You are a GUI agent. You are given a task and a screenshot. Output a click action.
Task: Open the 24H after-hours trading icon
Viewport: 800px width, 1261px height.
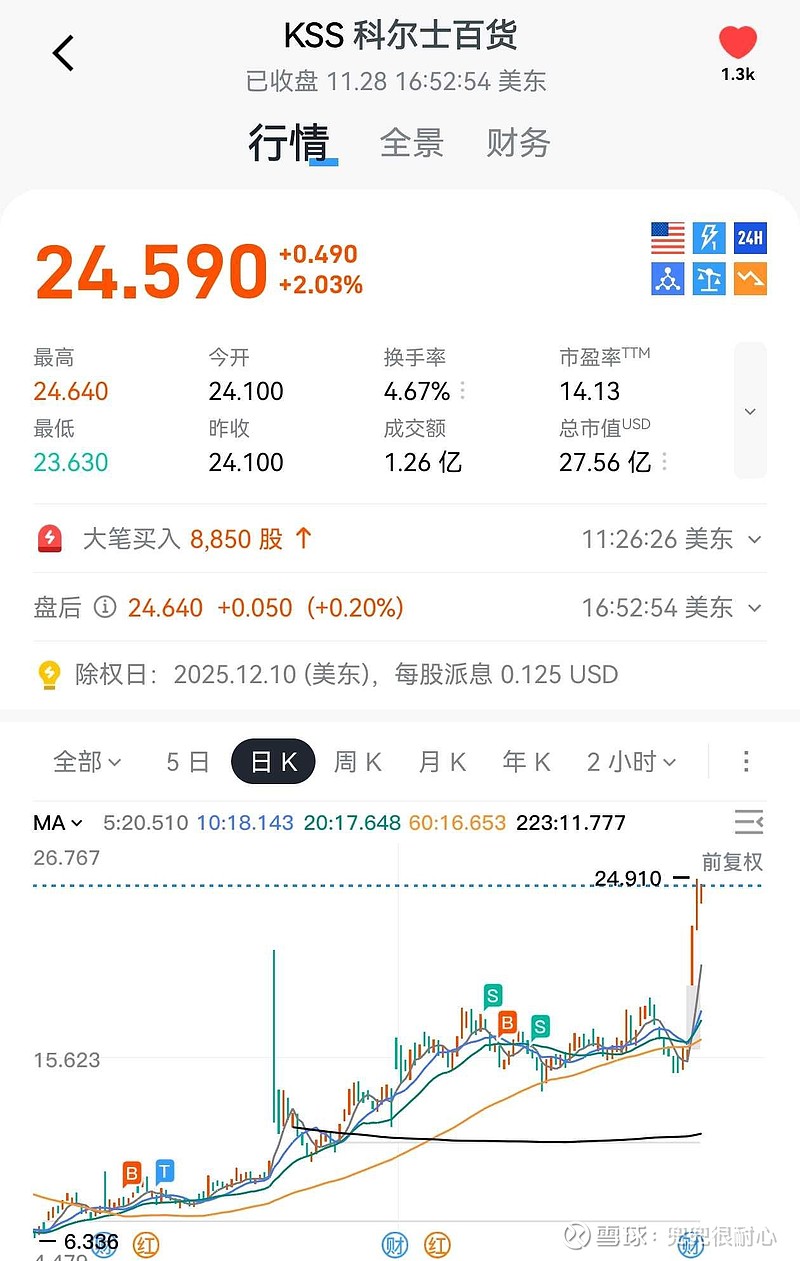coord(749,239)
